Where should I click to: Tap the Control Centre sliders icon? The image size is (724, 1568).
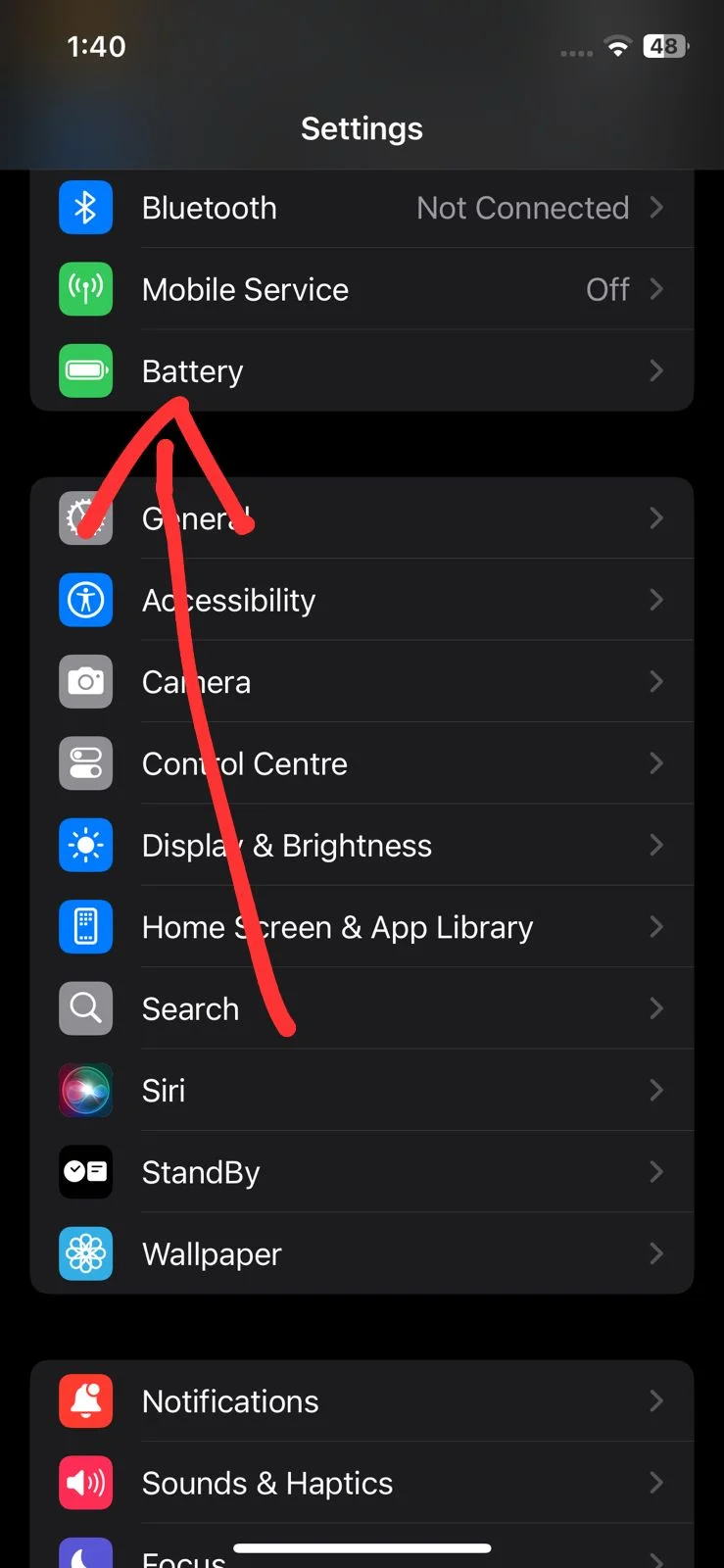pyautogui.click(x=85, y=763)
